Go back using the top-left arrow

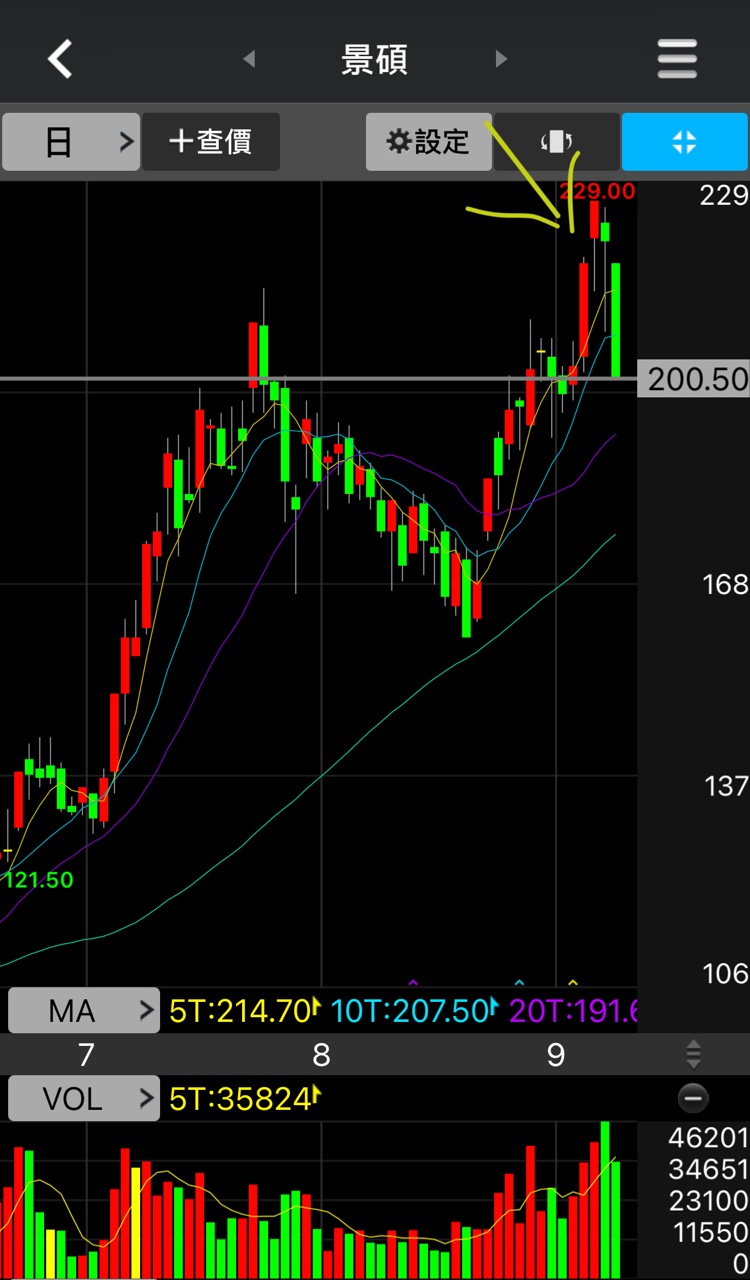point(60,60)
